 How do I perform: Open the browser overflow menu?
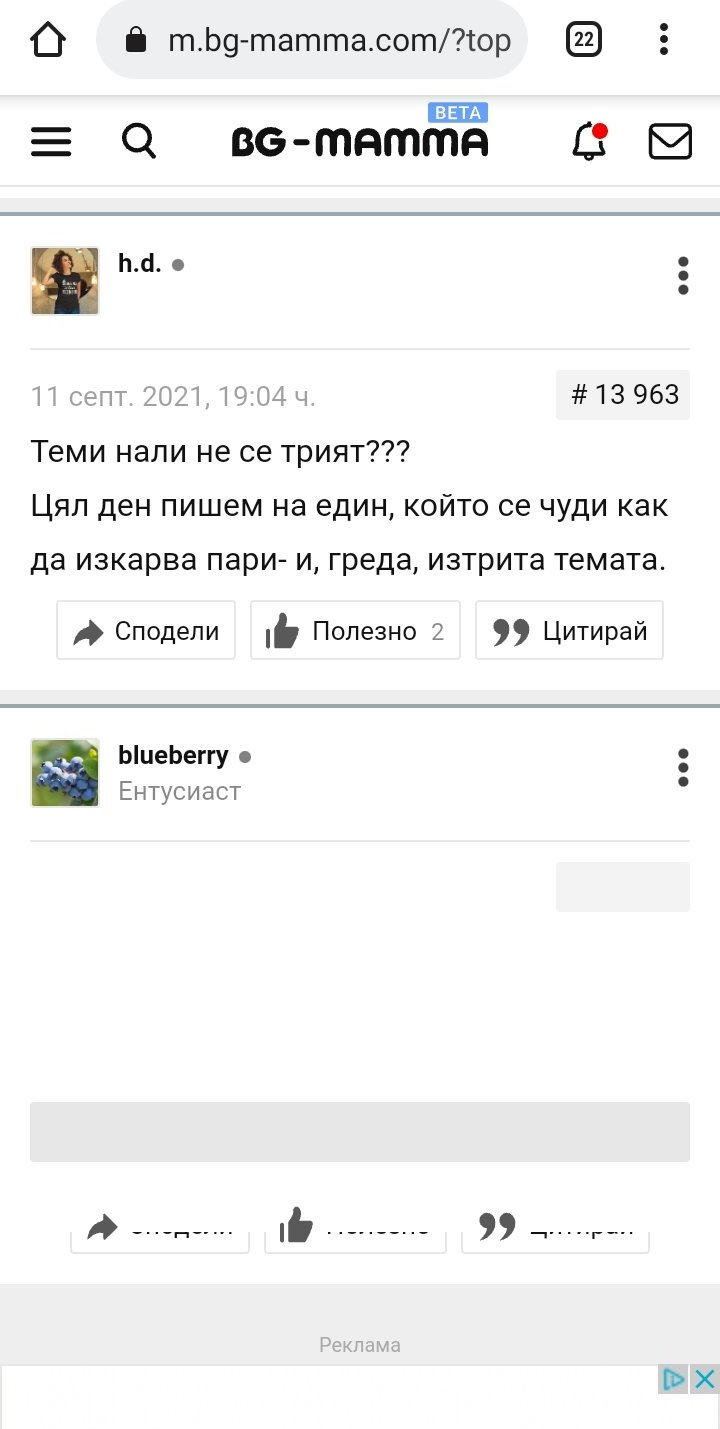(x=663, y=40)
